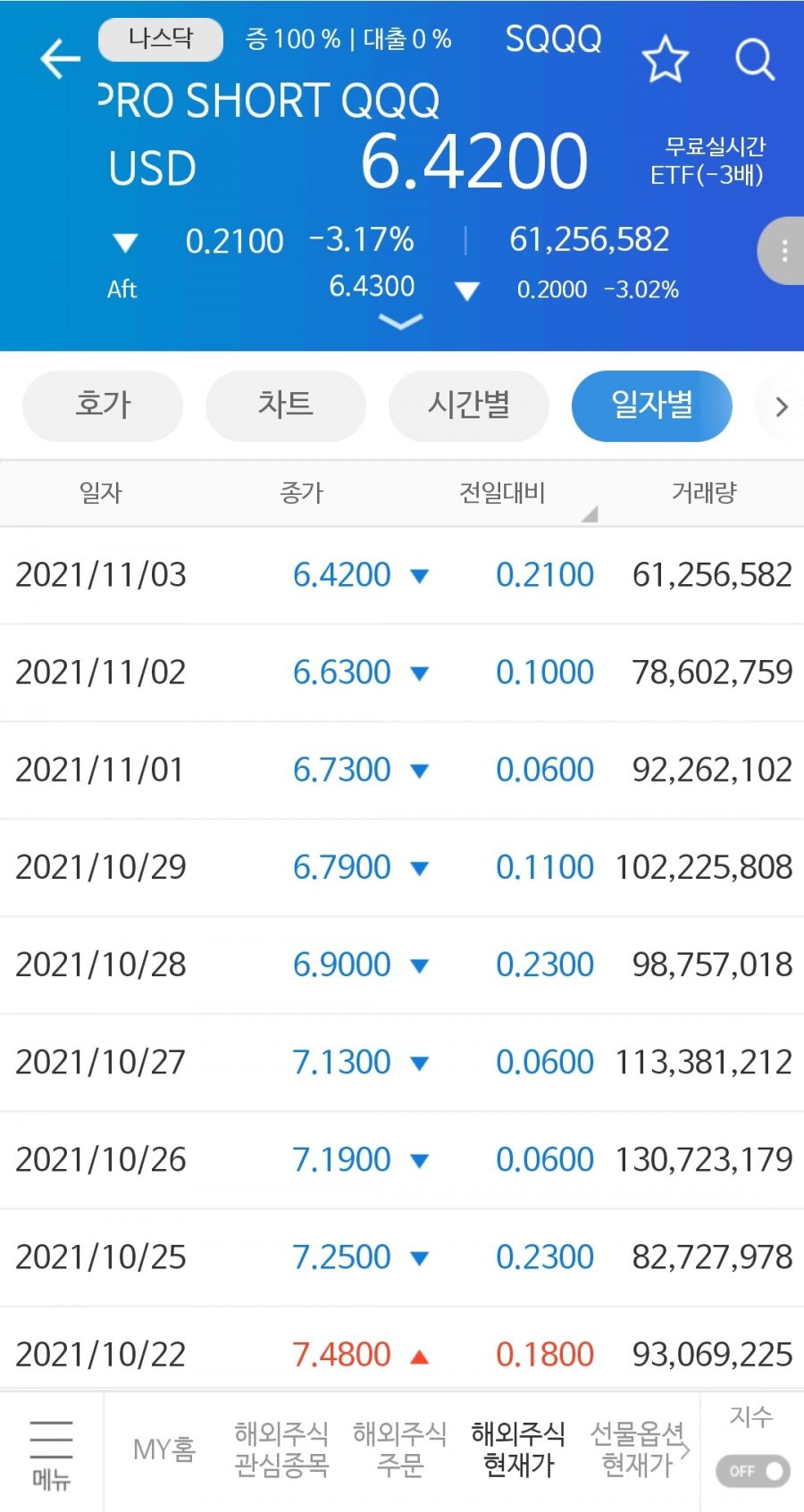This screenshot has height=1512, width=804.
Task: Expand the price header chevron
Action: click(x=401, y=322)
